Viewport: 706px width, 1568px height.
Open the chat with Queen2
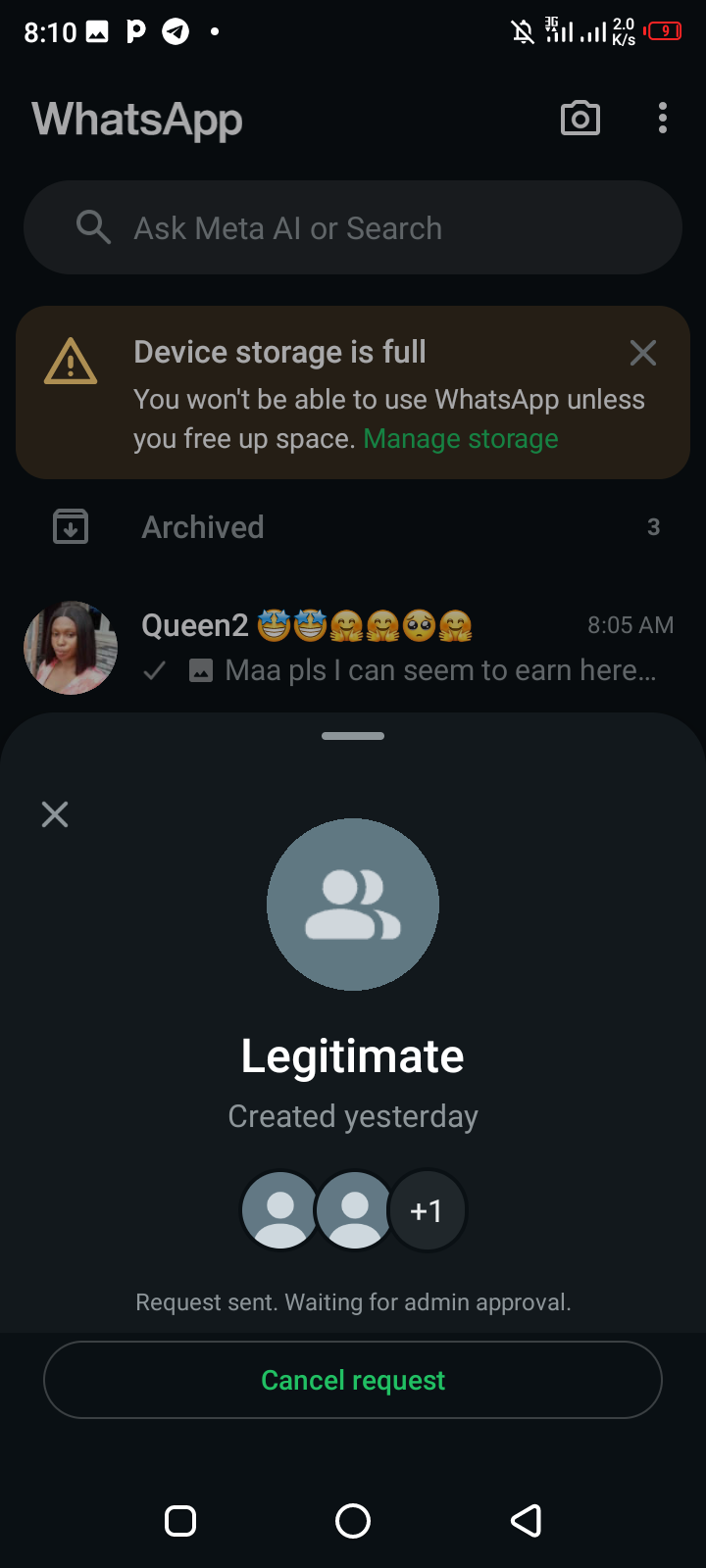(x=392, y=648)
